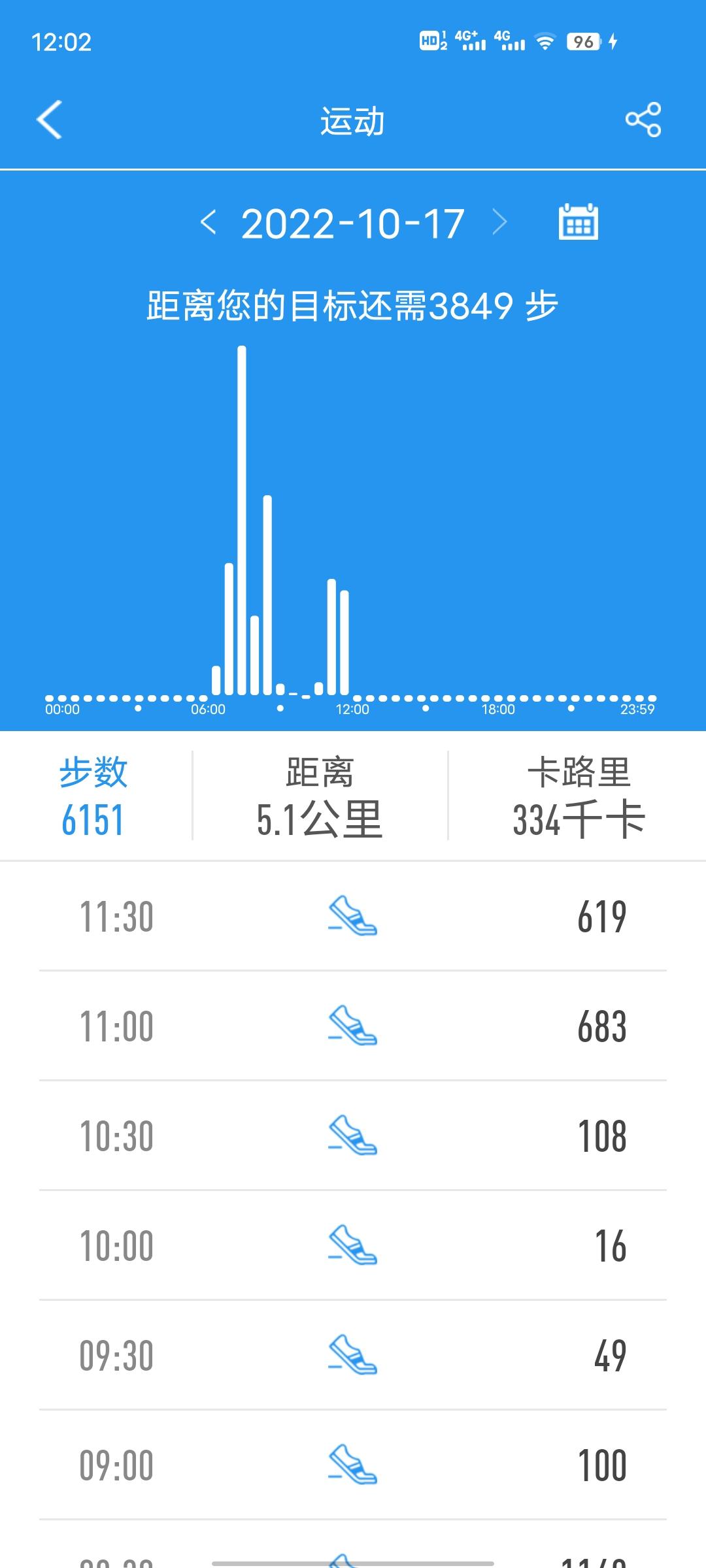Tap the battery indicator showing 96
The image size is (706, 1568).
[x=584, y=41]
